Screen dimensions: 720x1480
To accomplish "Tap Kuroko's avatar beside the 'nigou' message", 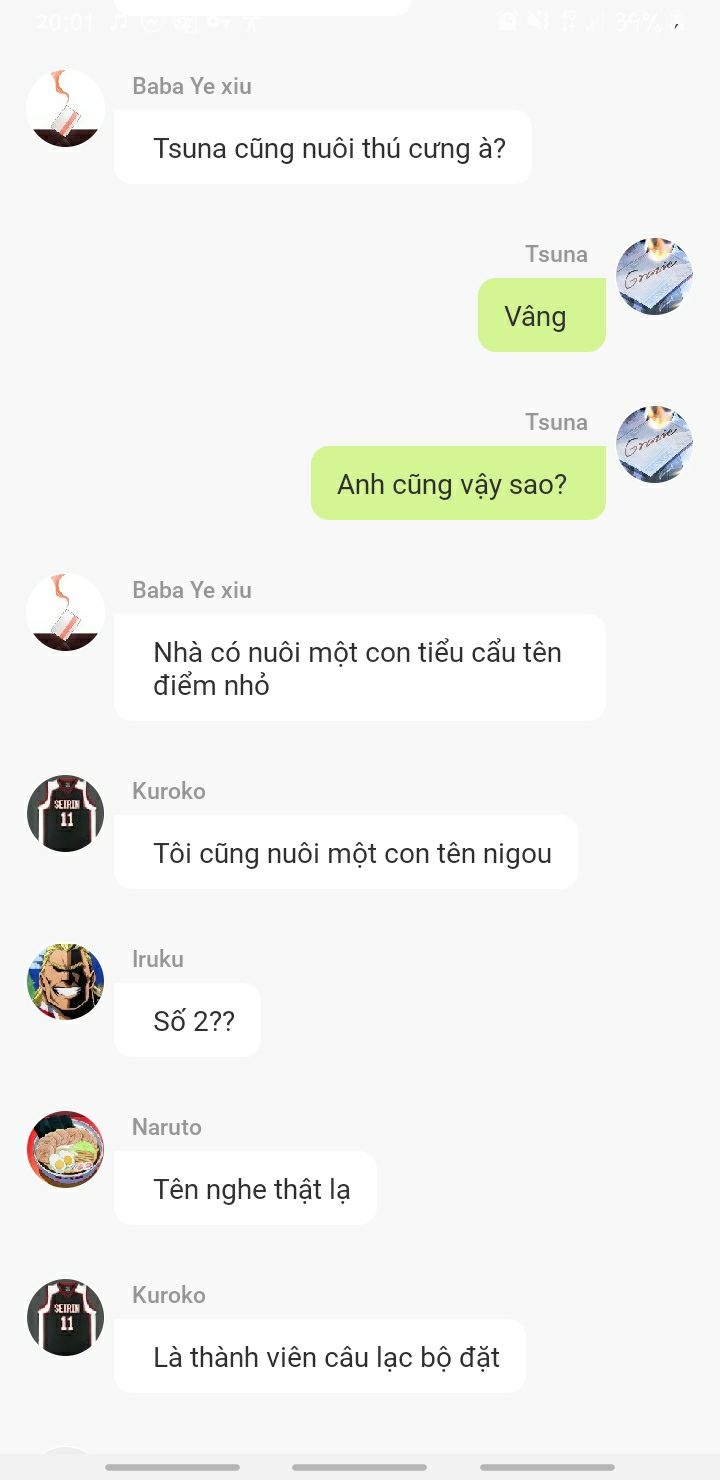I will 65,813.
